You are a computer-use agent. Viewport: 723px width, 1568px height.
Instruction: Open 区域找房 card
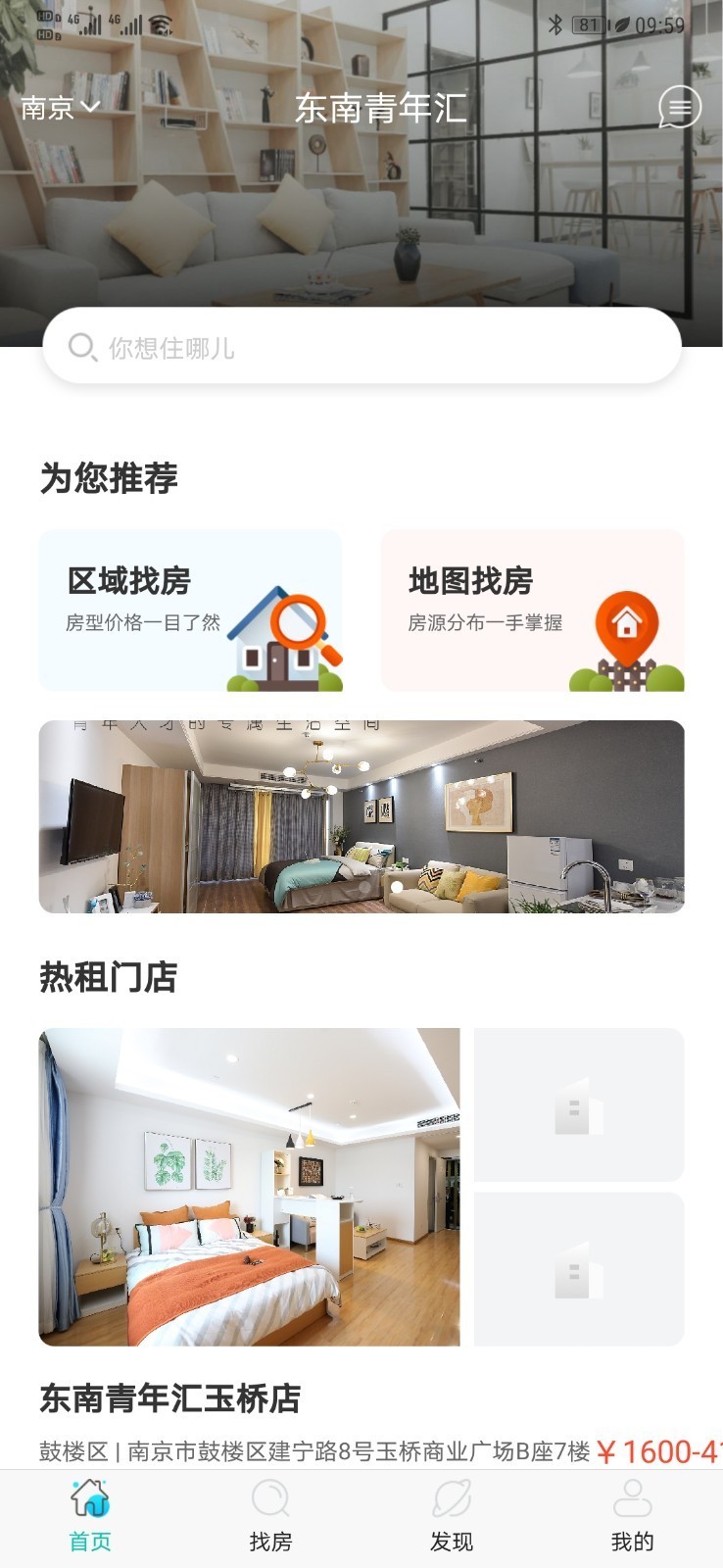point(190,611)
